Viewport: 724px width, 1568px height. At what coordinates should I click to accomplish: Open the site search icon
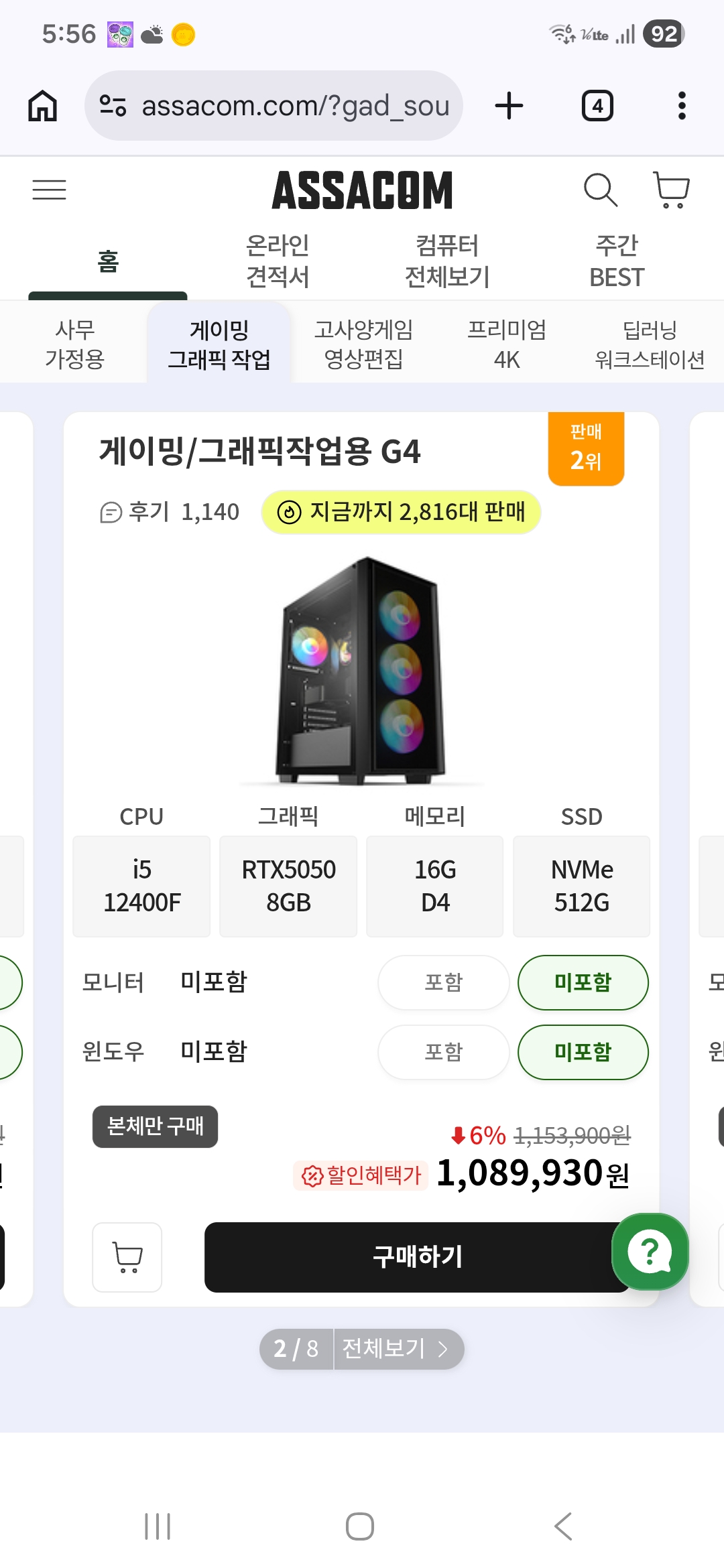point(600,190)
